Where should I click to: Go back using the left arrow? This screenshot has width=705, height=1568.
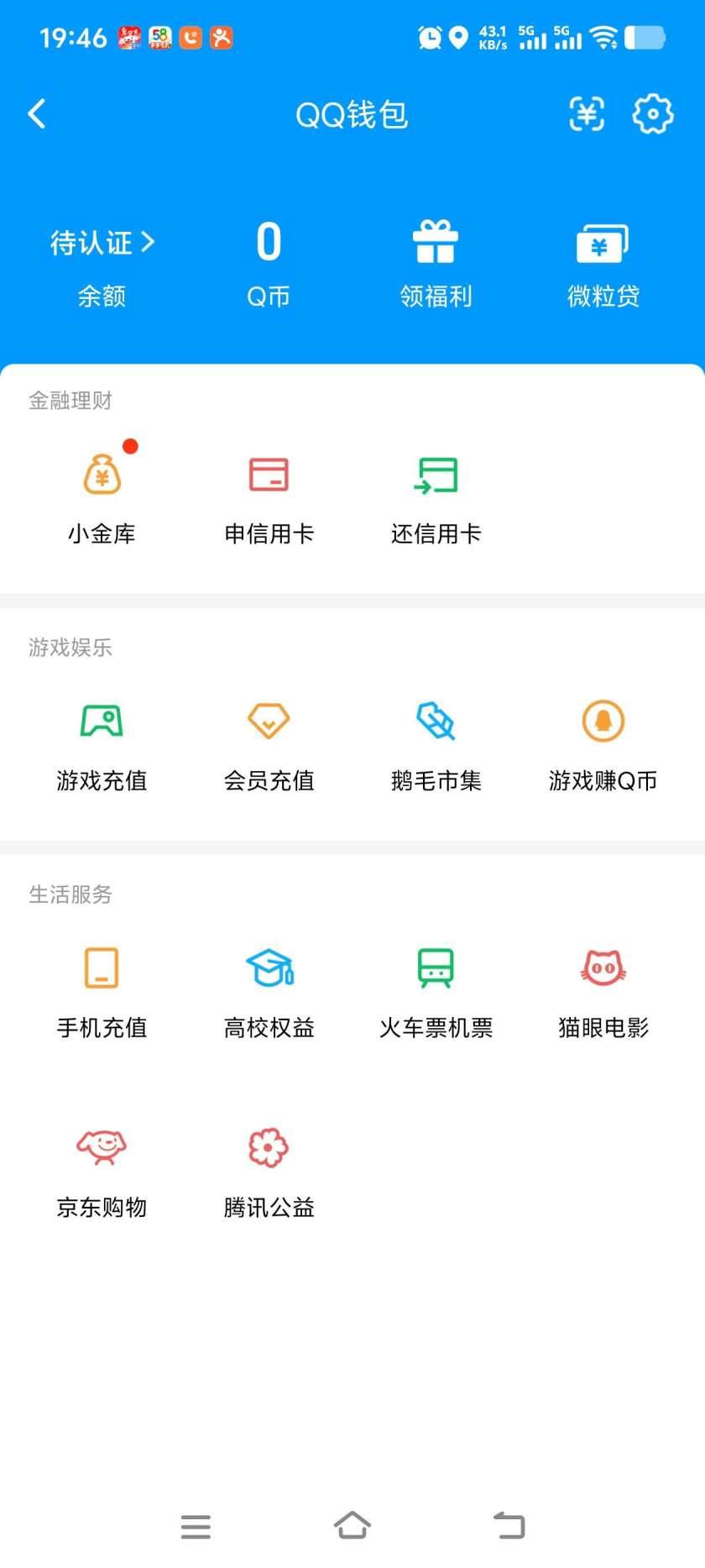coord(37,113)
